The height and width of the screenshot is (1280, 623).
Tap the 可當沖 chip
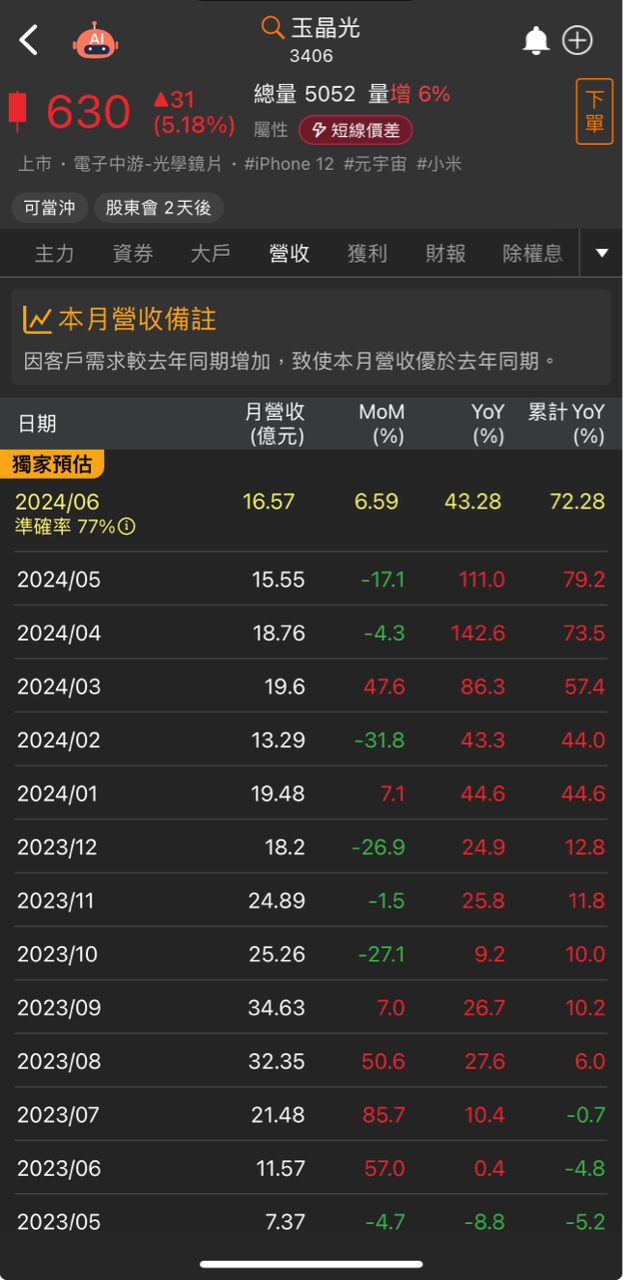click(50, 208)
